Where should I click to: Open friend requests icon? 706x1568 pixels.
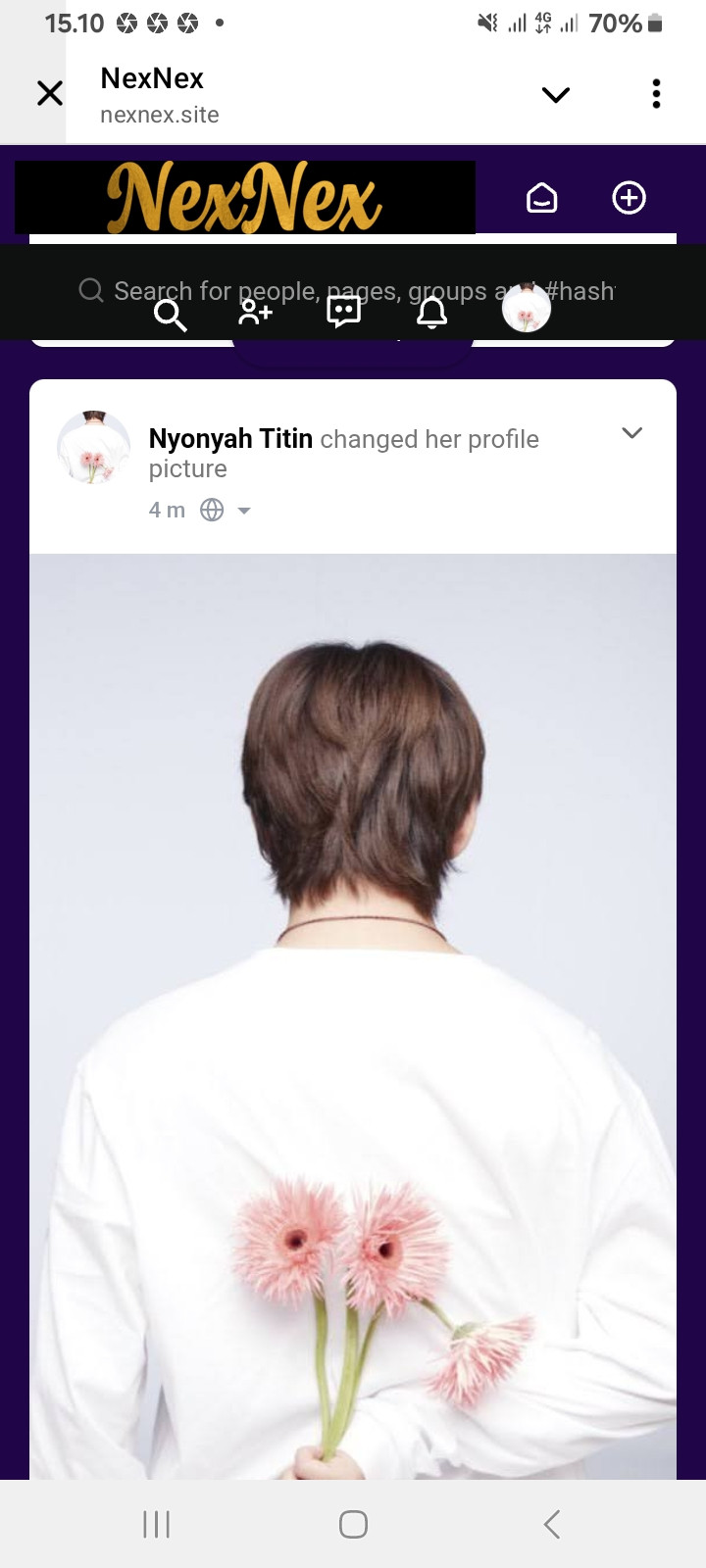[x=255, y=313]
